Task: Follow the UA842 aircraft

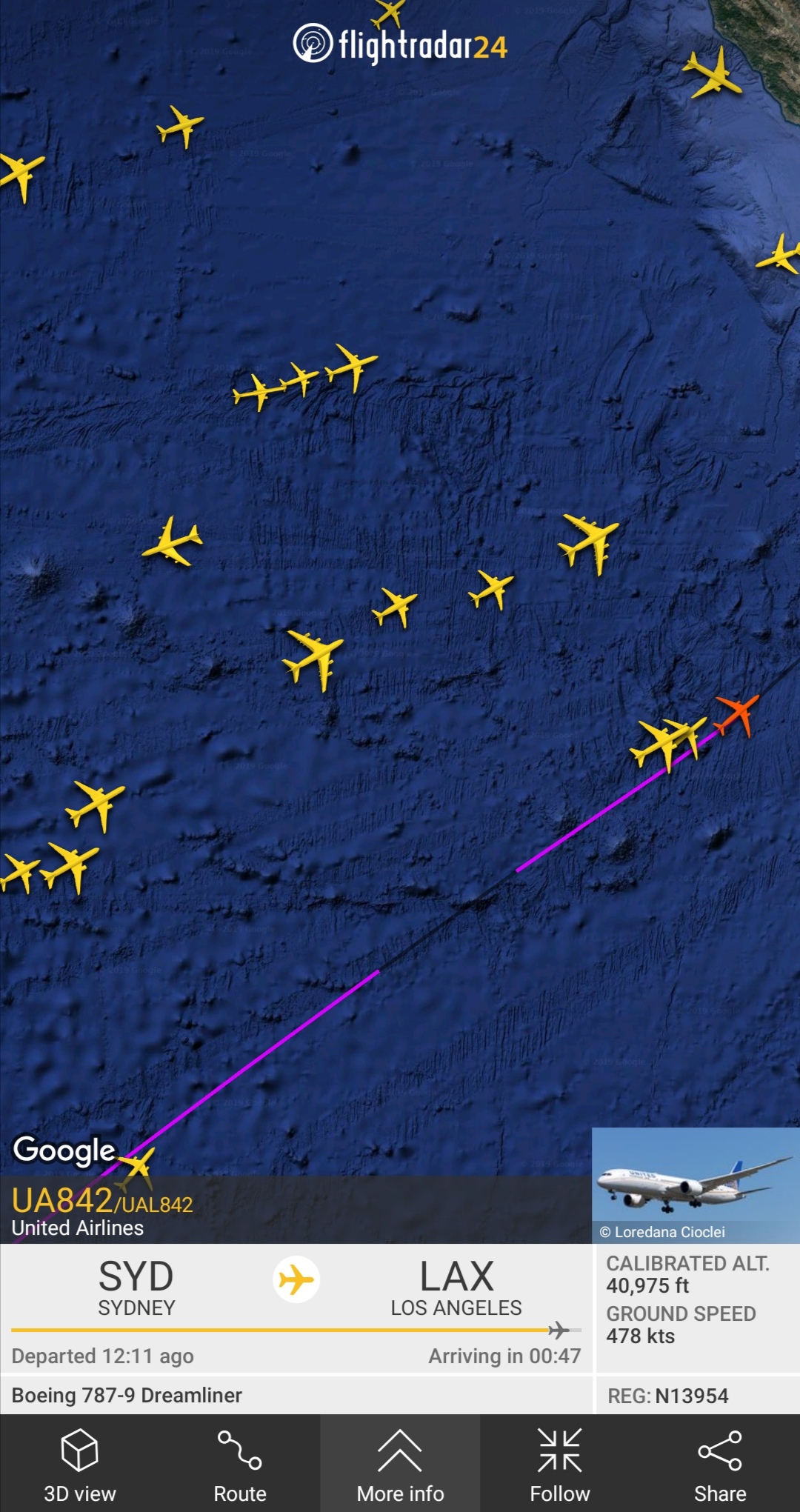Action: coord(560,1464)
